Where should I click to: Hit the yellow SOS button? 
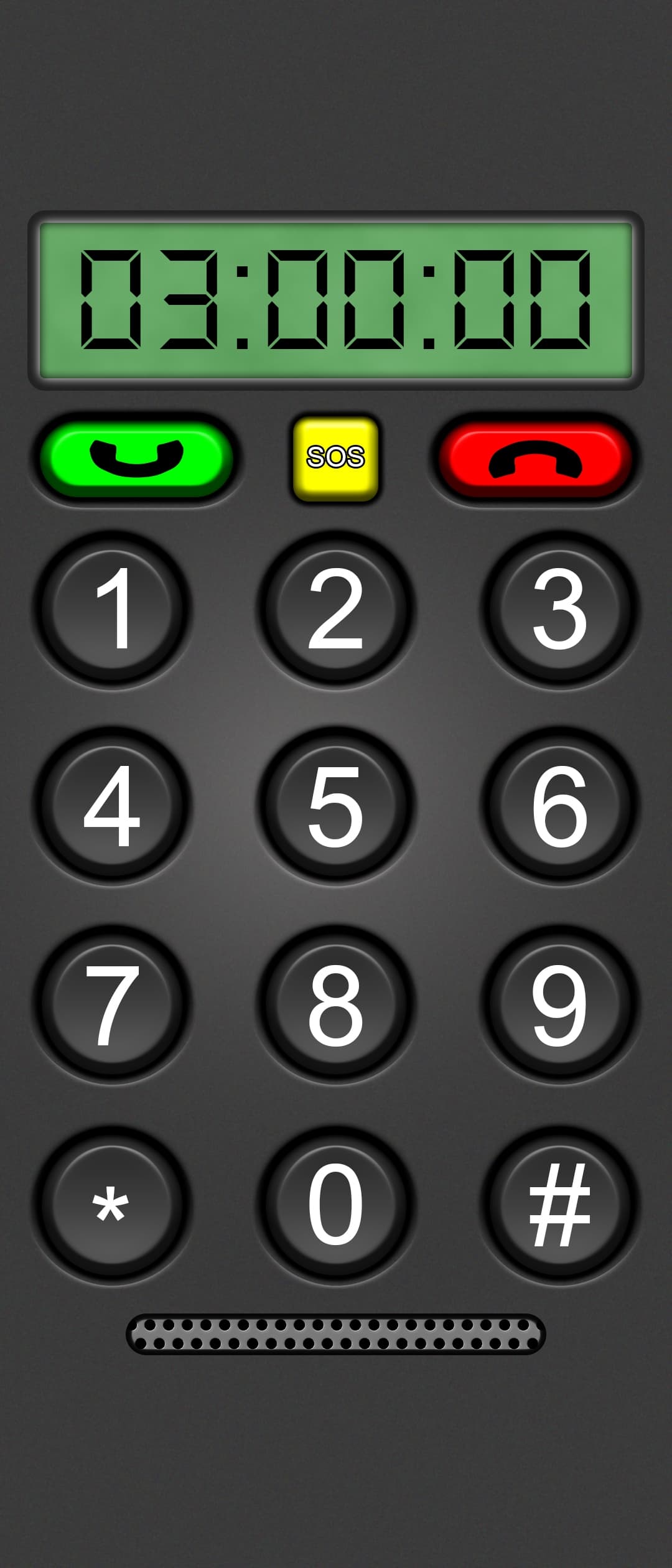tap(335, 458)
